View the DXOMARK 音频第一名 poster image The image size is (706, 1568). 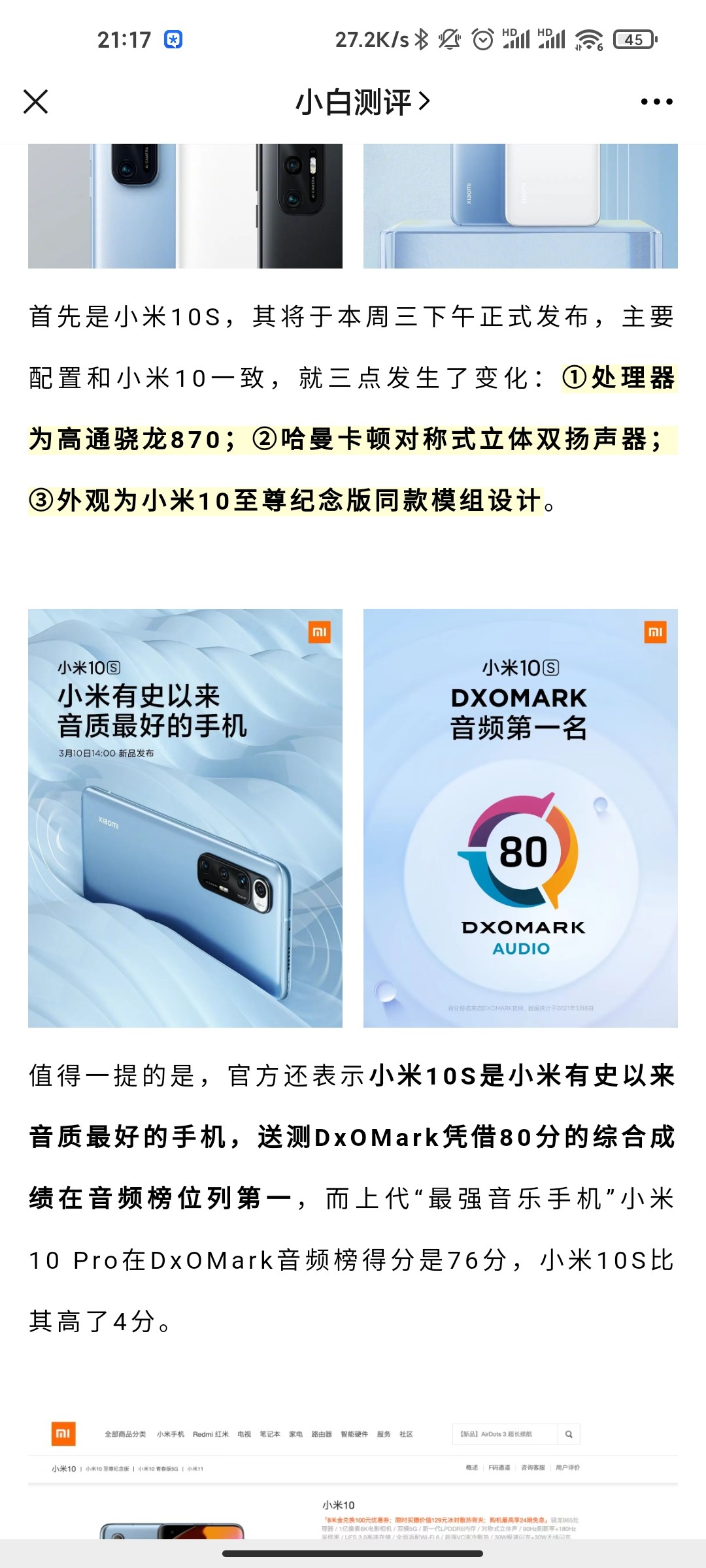[520, 818]
